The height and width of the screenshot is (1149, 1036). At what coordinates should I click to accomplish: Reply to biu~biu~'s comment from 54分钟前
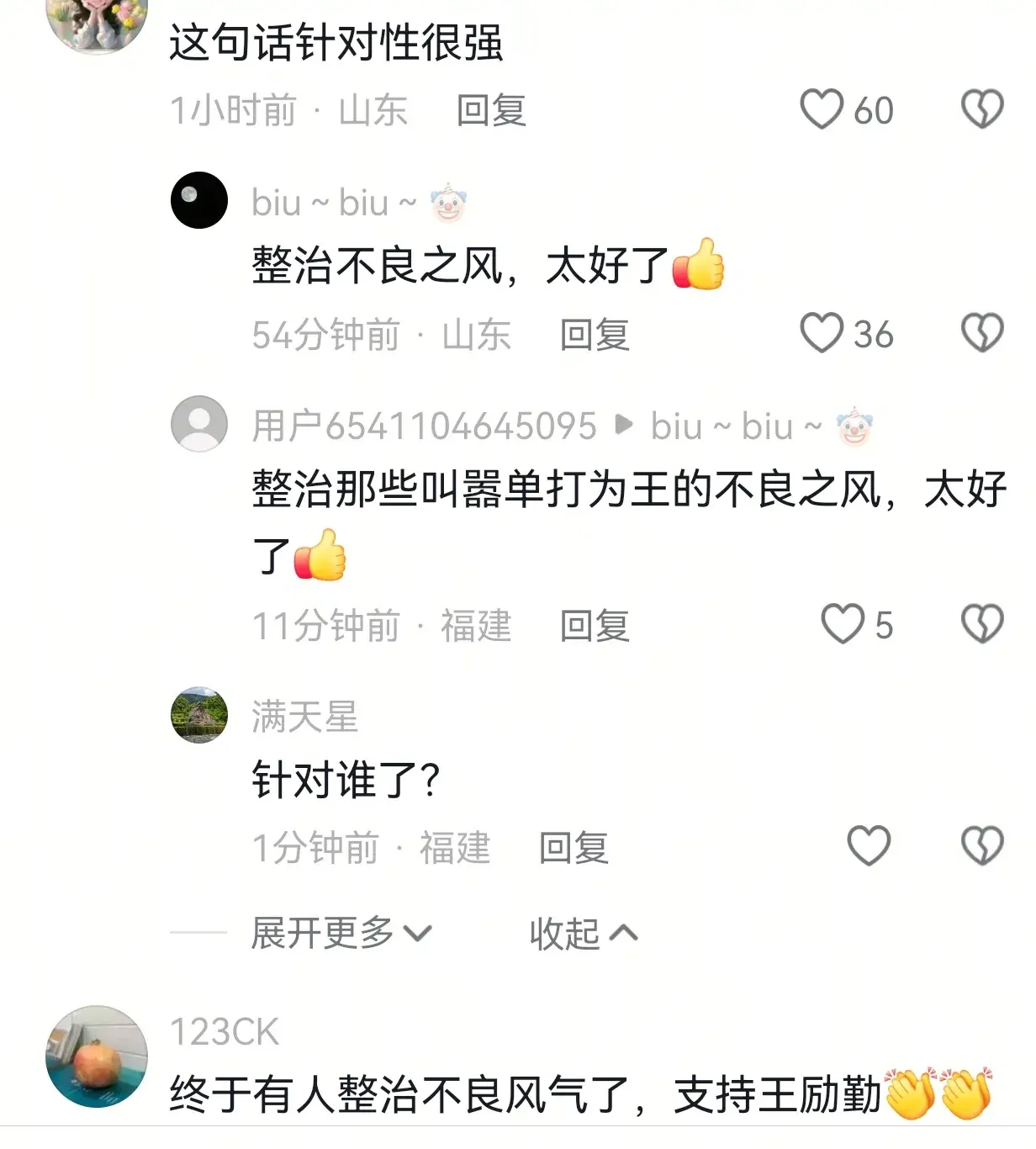(595, 335)
